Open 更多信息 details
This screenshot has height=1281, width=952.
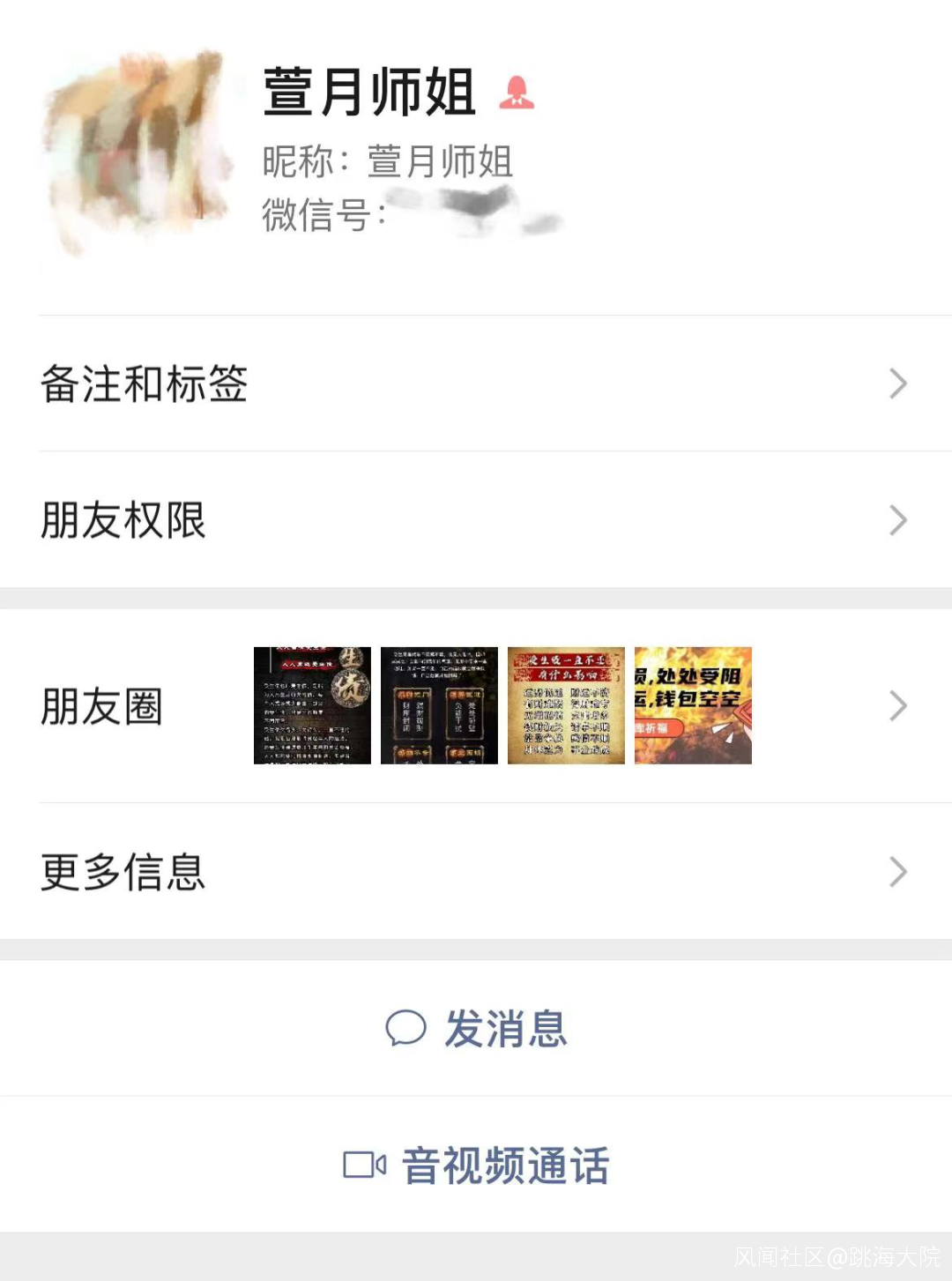476,871
